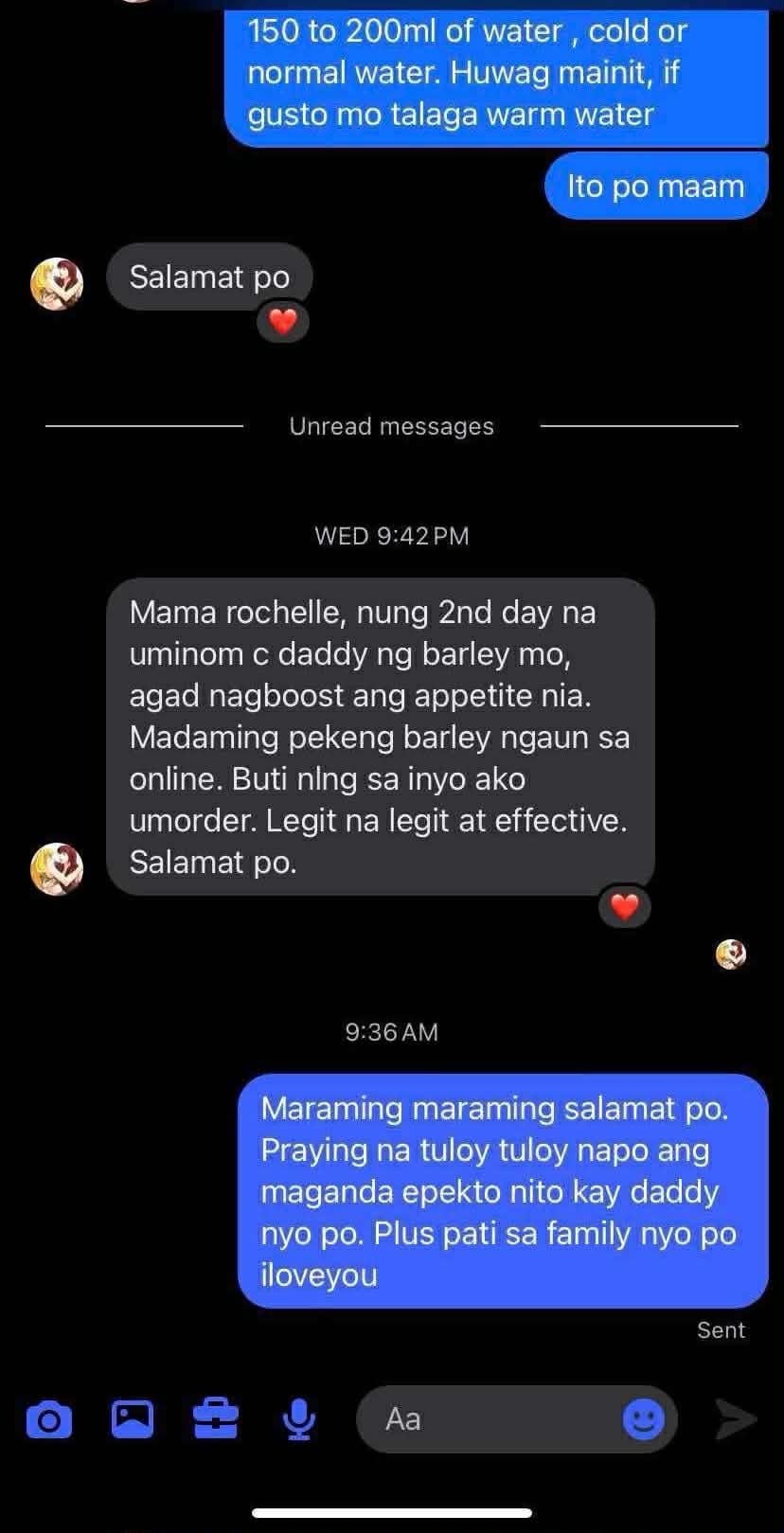Open sender's avatar beside the barley message
784x1533 pixels.
click(x=57, y=868)
